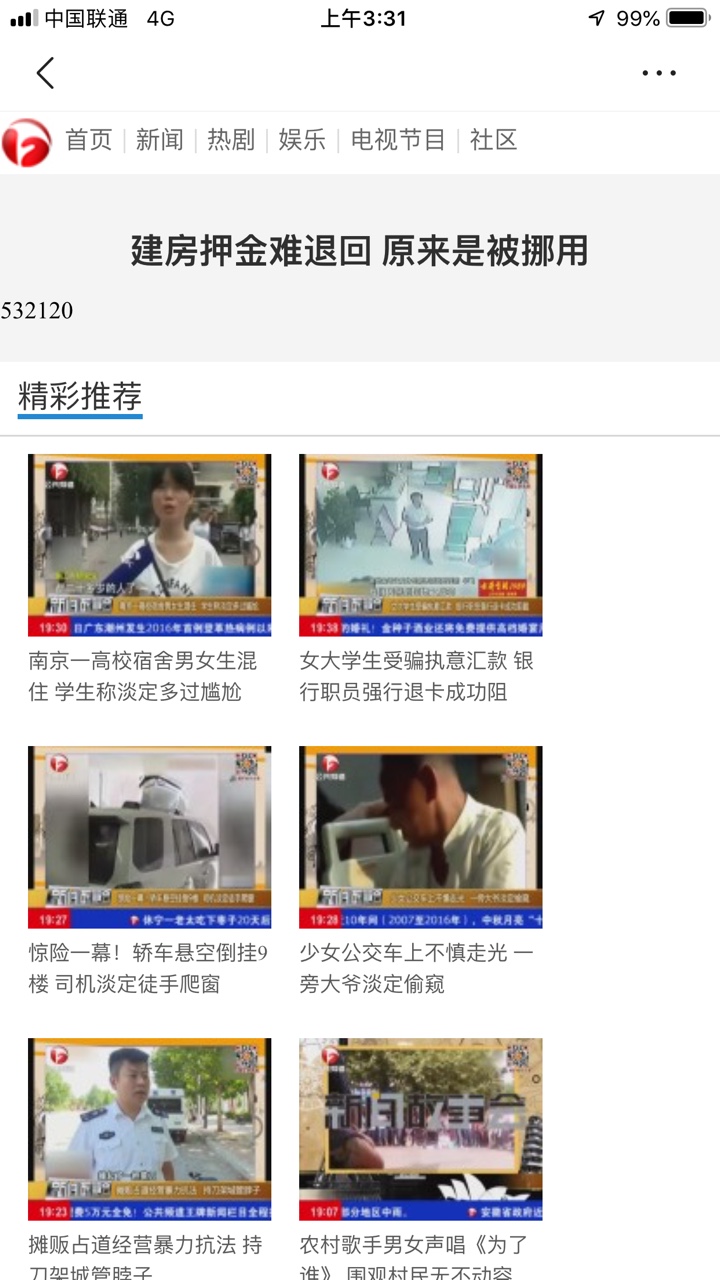Switch to the 首页 tab

coord(89,140)
